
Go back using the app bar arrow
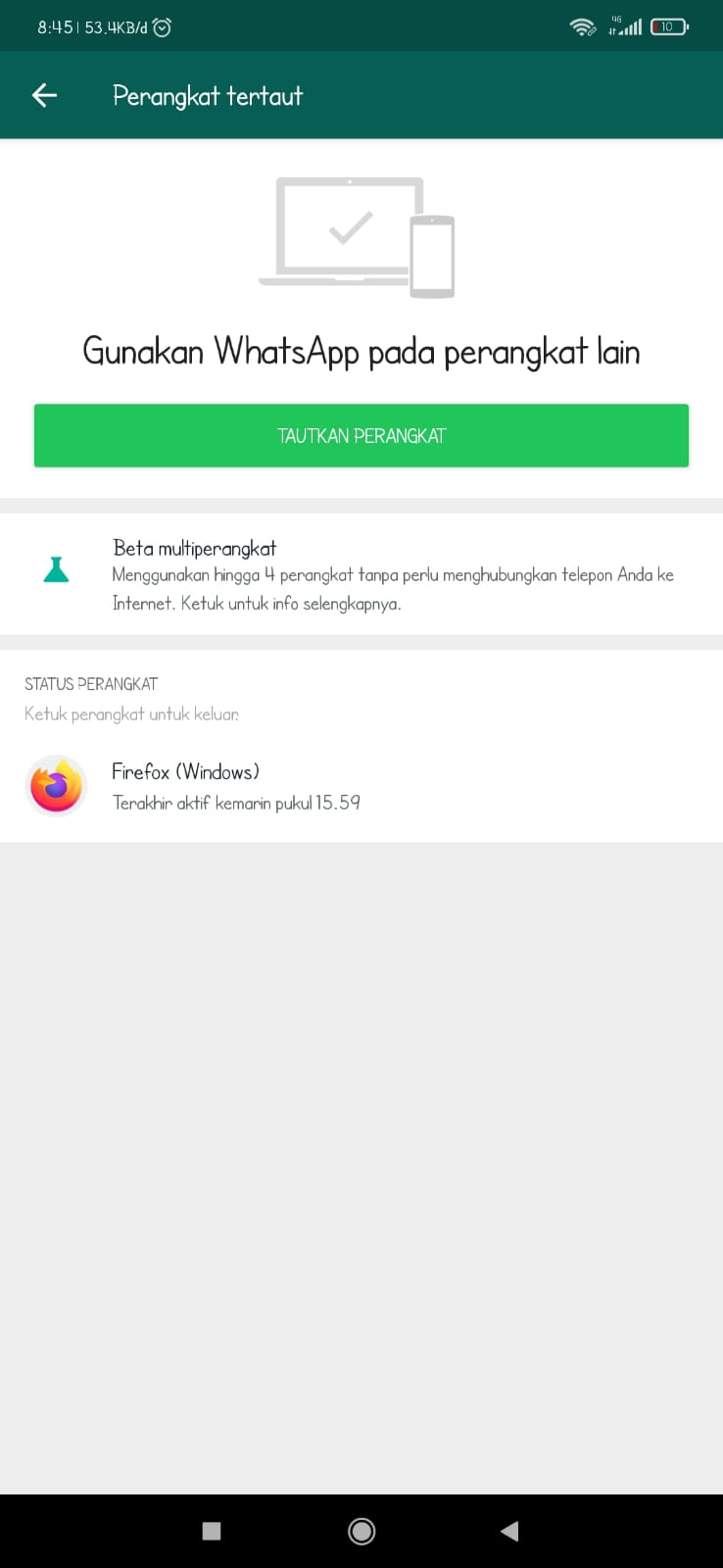pyautogui.click(x=44, y=95)
